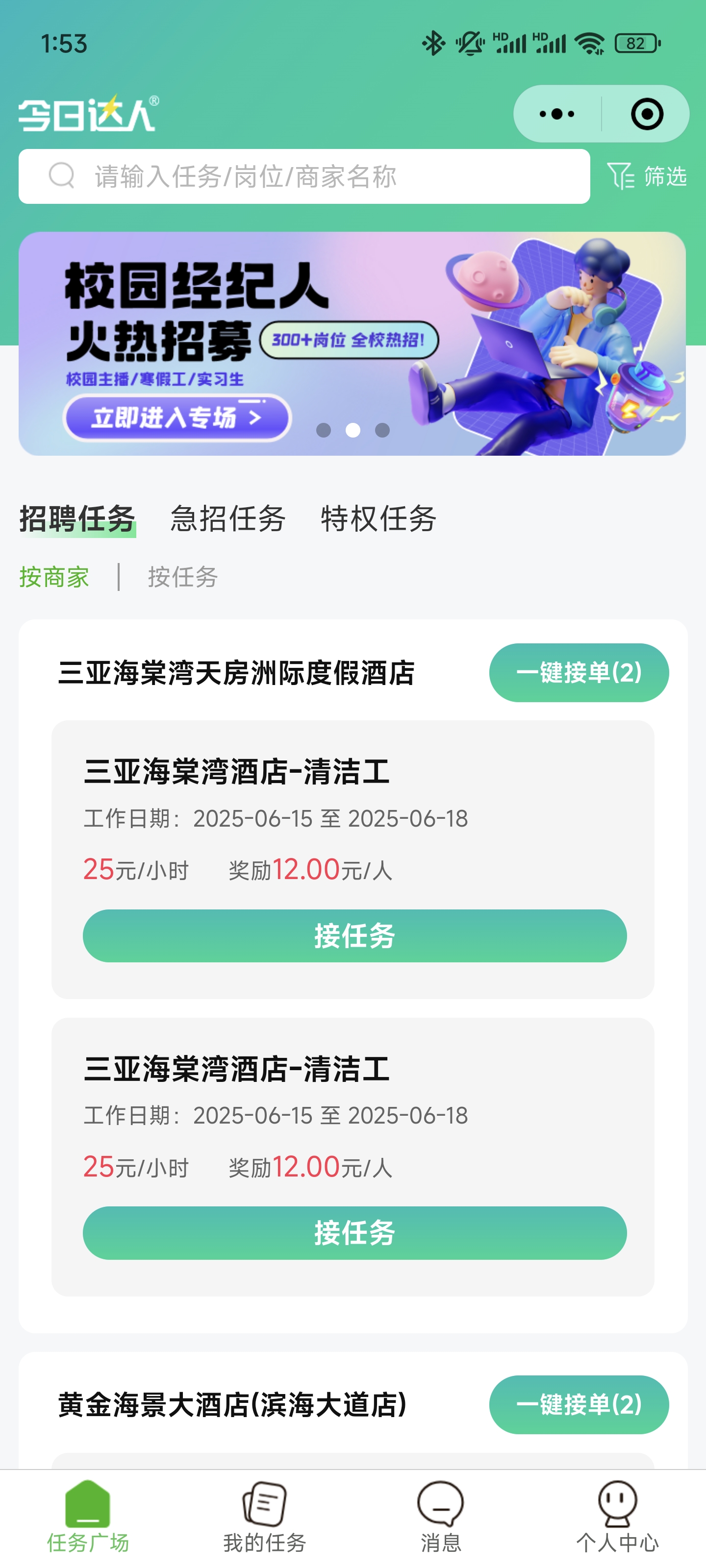Choose the 按商家 view
706x1568 pixels.
click(54, 577)
